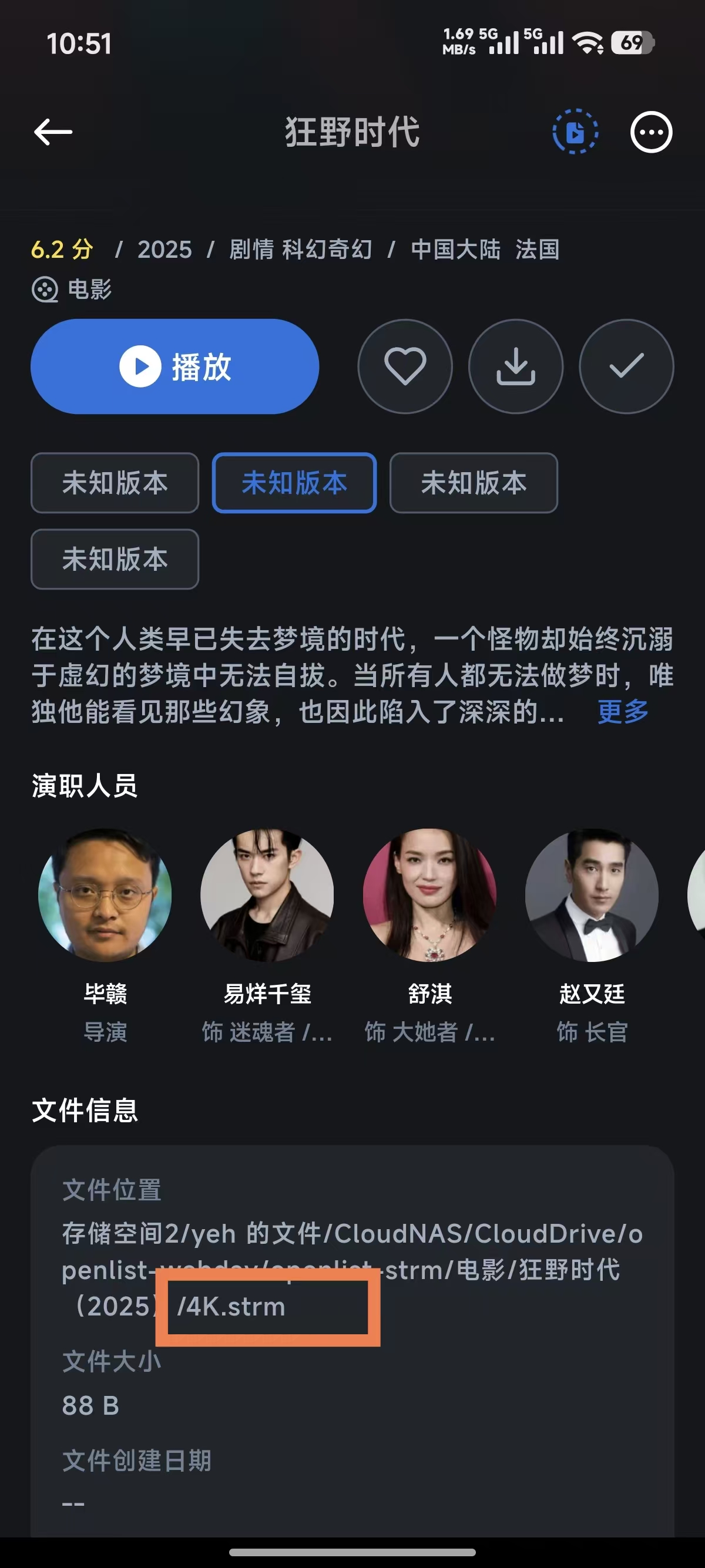Mark the movie as watched with checkmark
The image size is (705, 1568).
click(626, 366)
